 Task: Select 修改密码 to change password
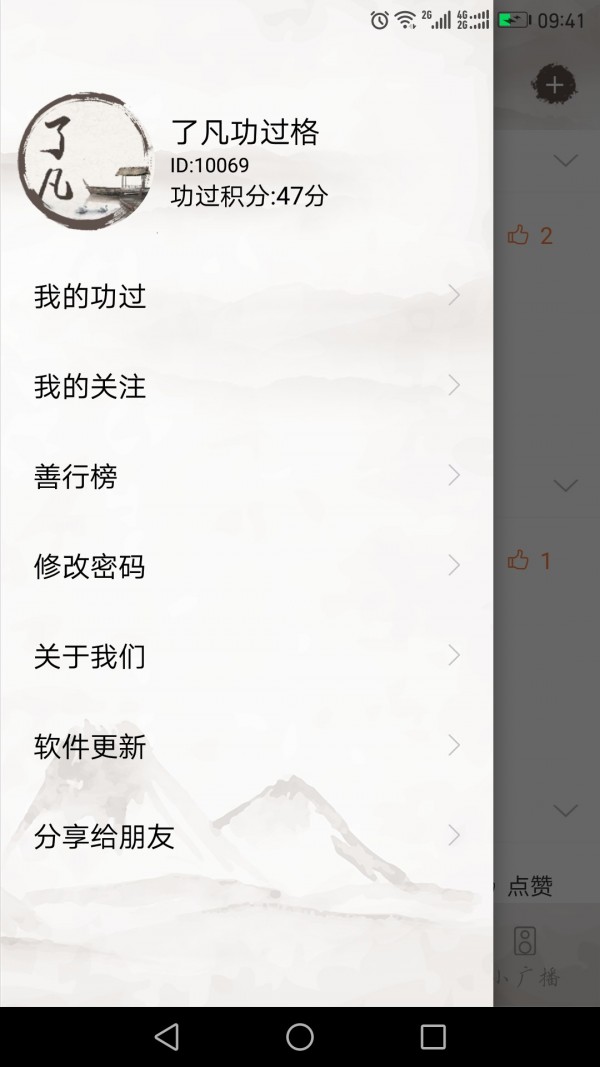click(246, 566)
